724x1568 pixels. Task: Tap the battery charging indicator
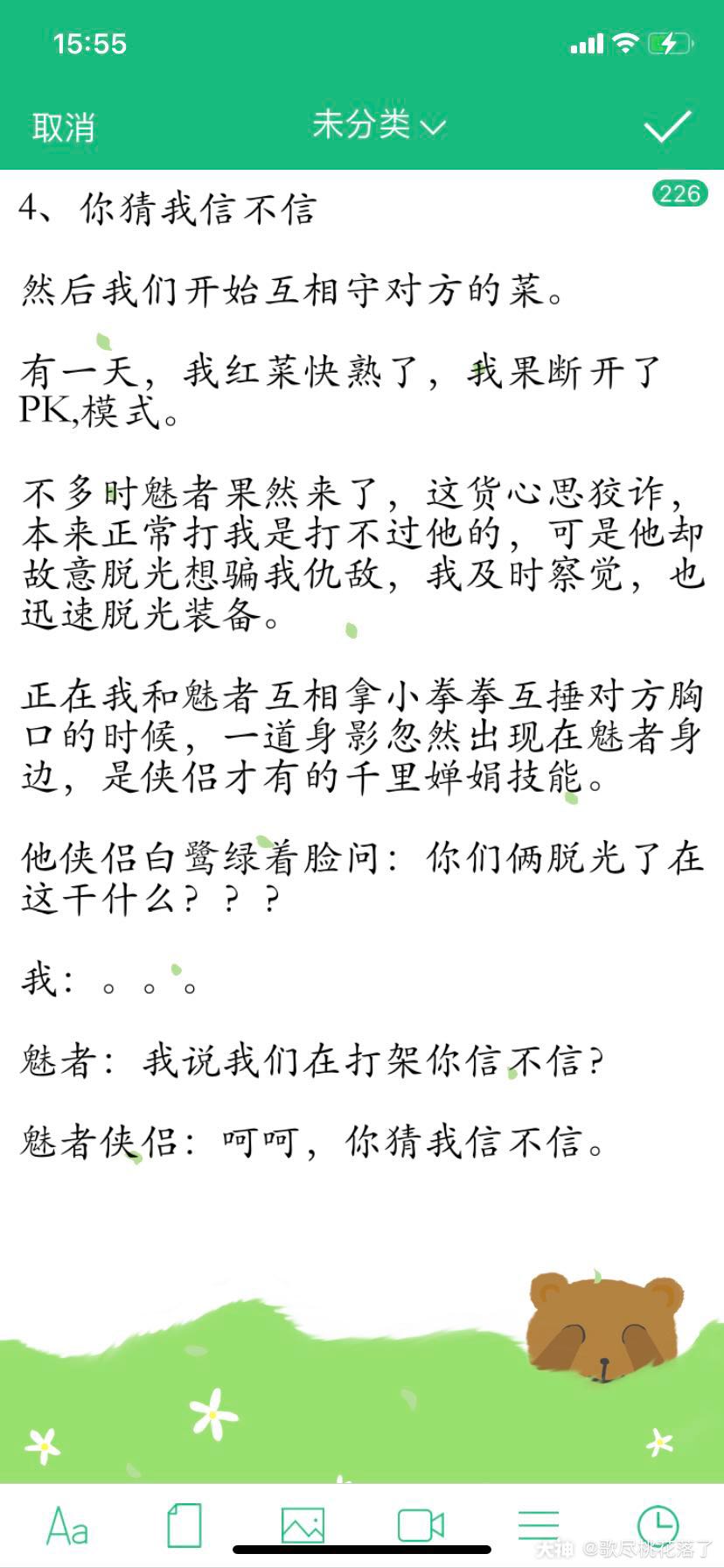pyautogui.click(x=669, y=42)
